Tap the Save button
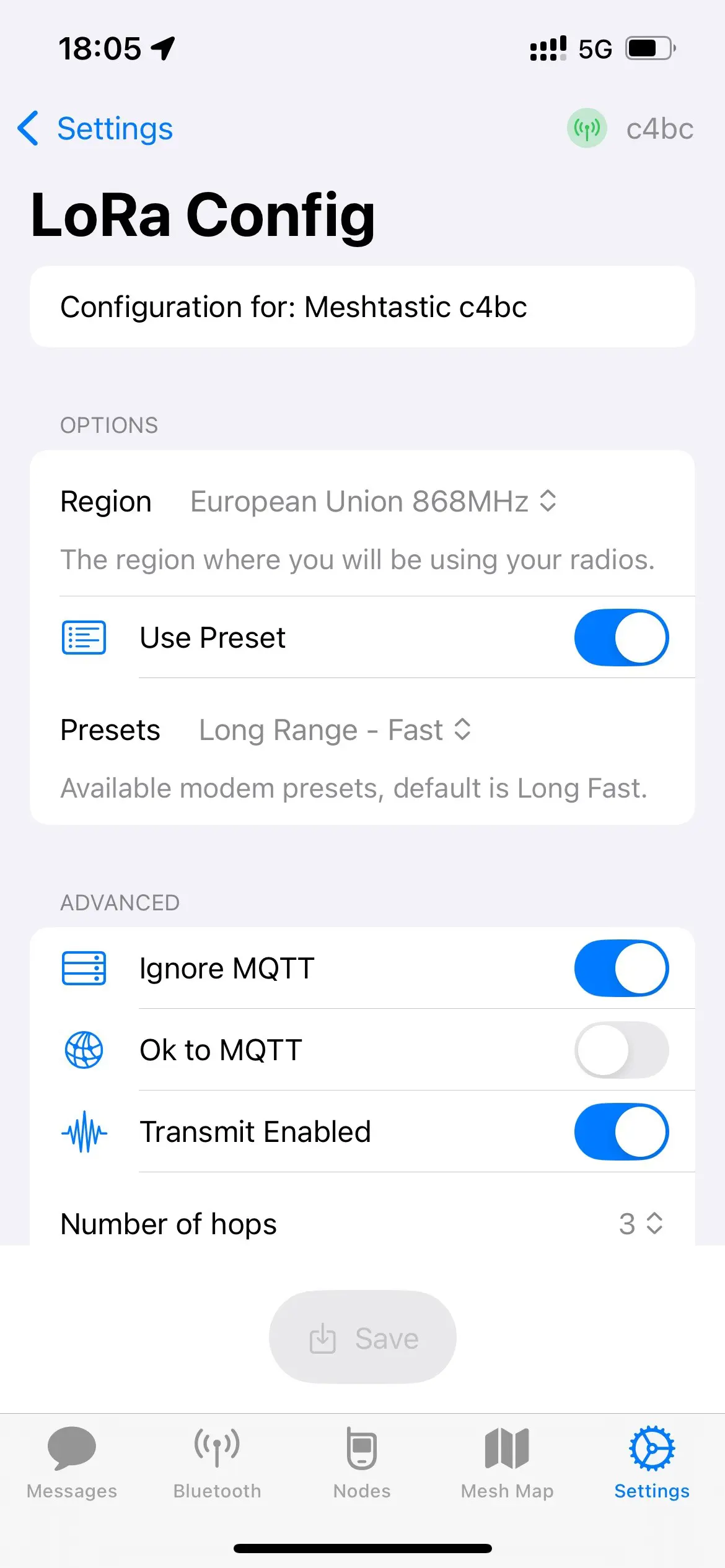 362,1338
